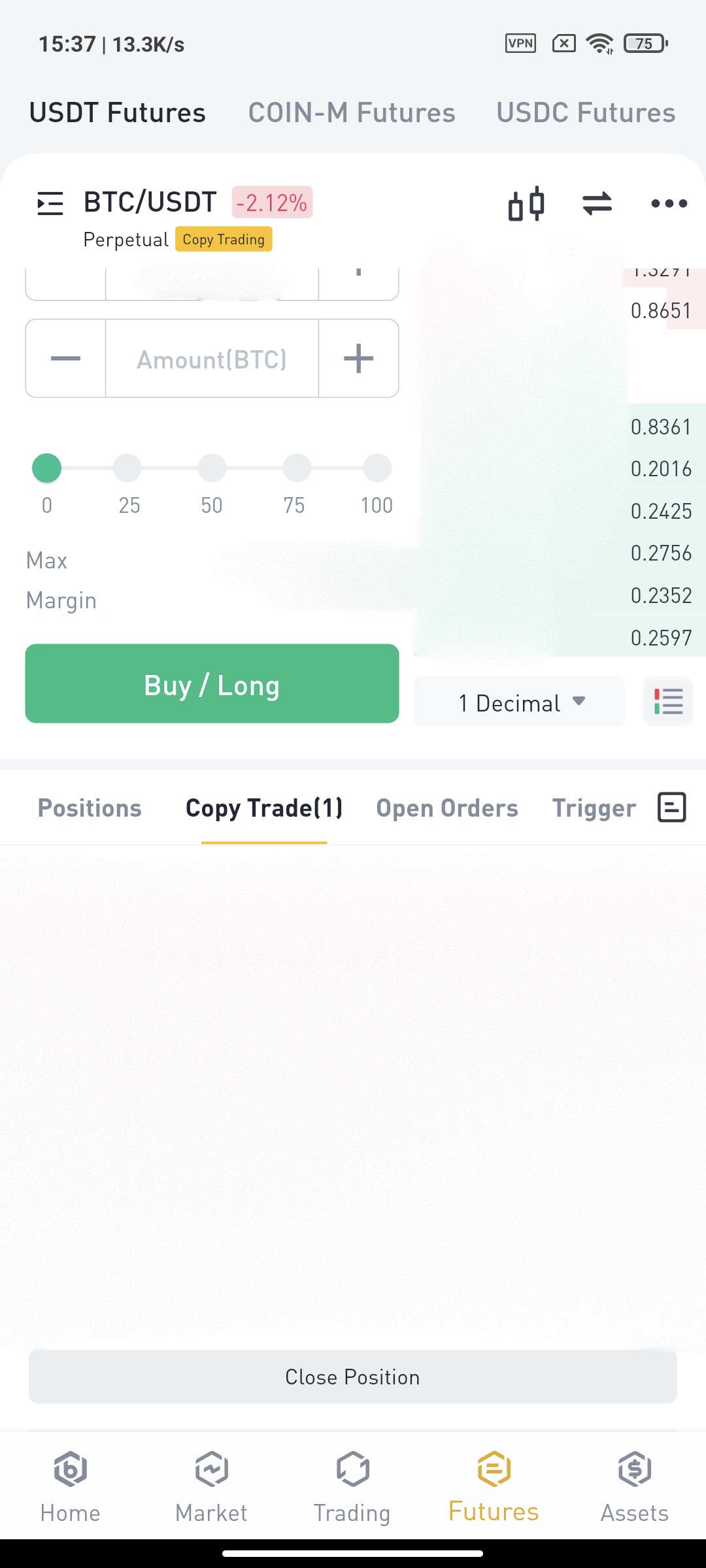This screenshot has height=1568, width=706.
Task: Switch to USDC Futures tab
Action: (586, 112)
